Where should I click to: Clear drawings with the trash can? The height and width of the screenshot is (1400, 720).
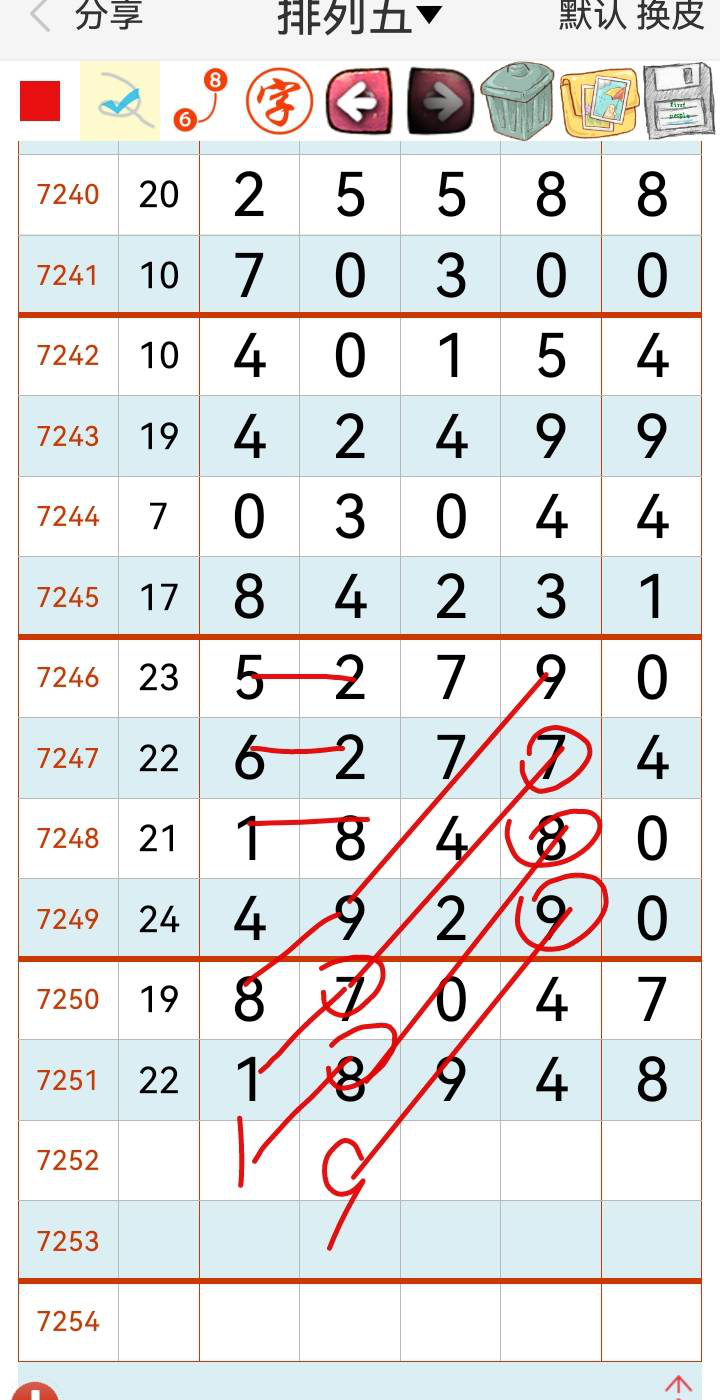point(518,101)
